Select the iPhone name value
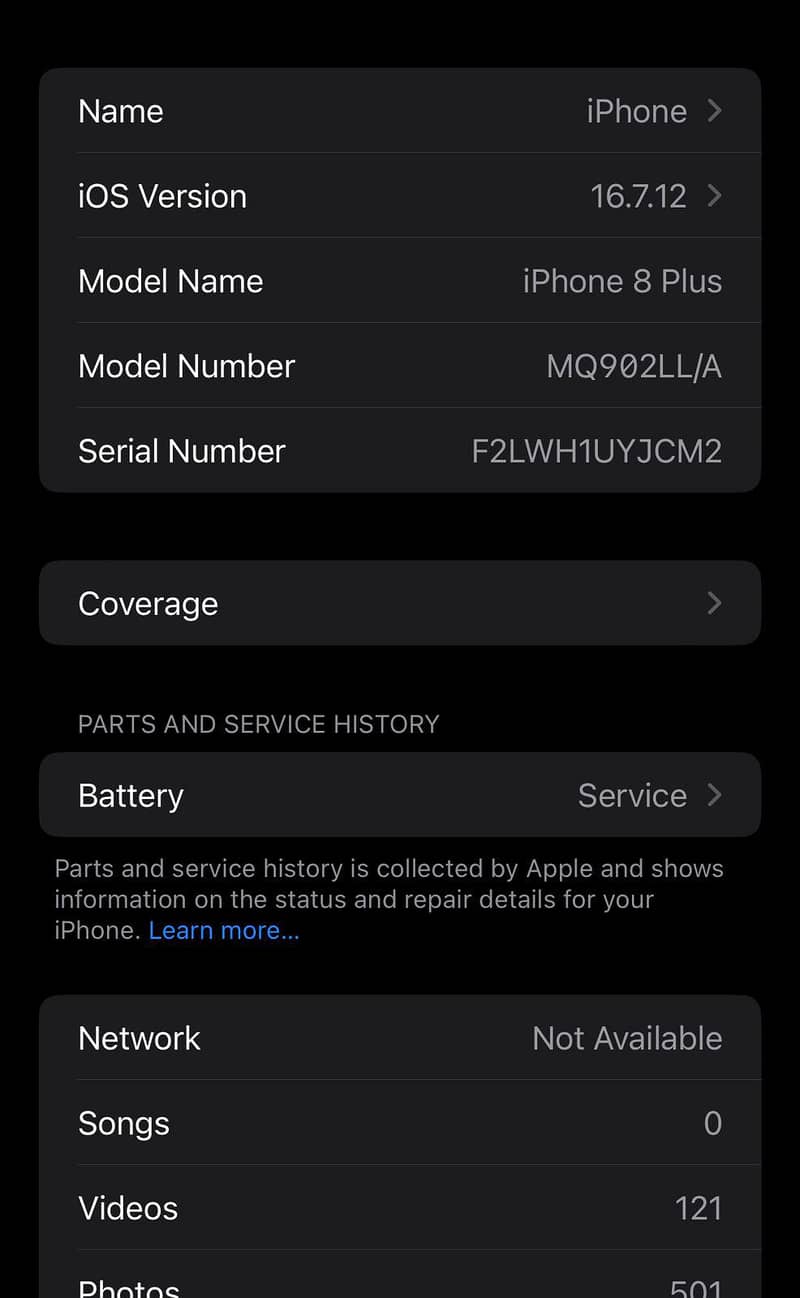Screen dimensions: 800x1298 636,111
